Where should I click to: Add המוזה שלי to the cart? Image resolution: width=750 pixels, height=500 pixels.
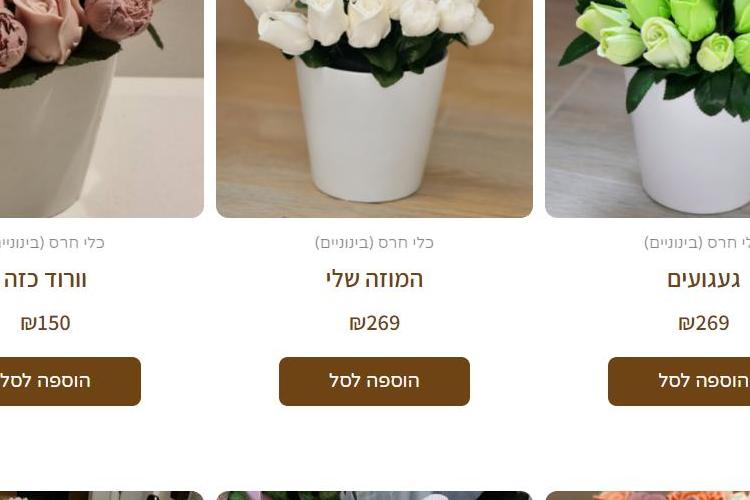(374, 381)
